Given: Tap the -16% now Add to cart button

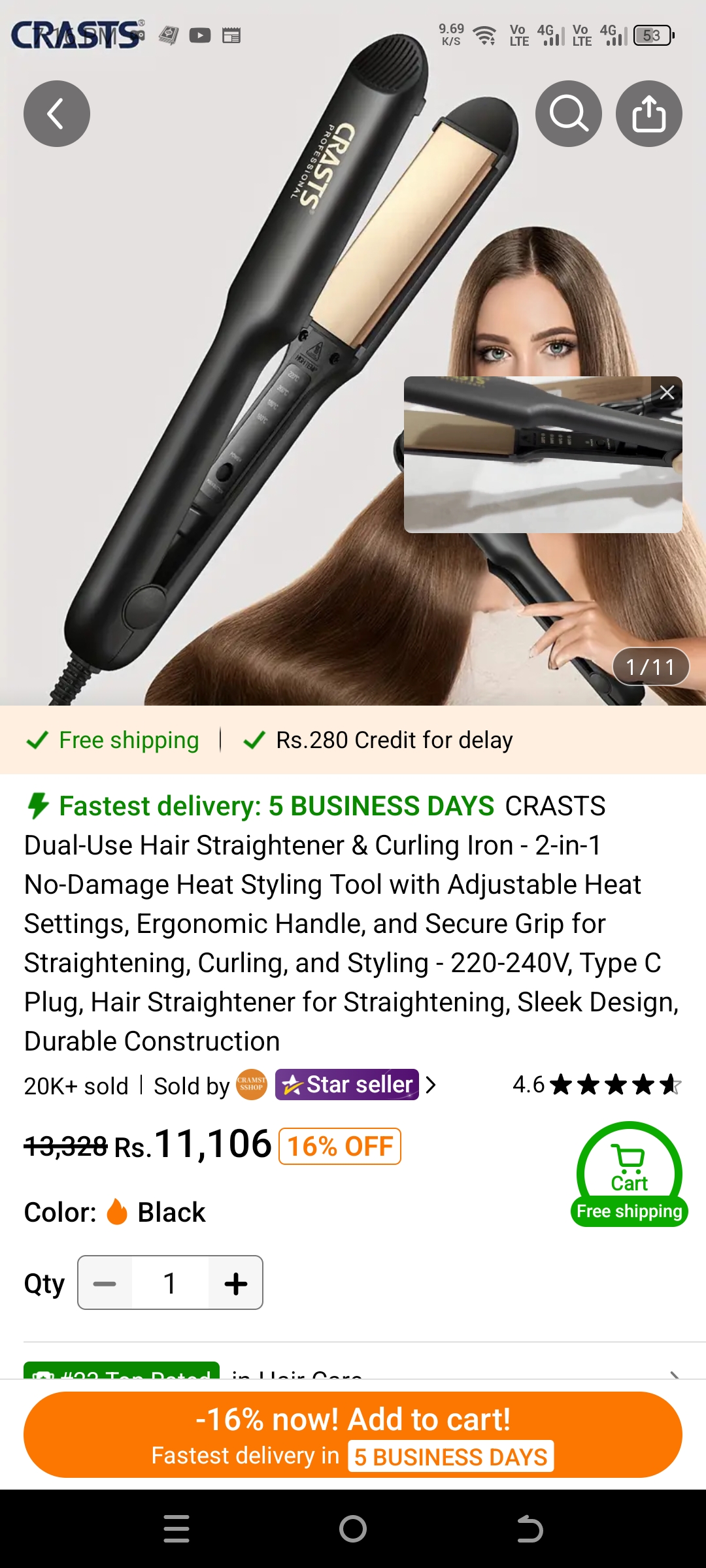Looking at the screenshot, I should 353,1435.
